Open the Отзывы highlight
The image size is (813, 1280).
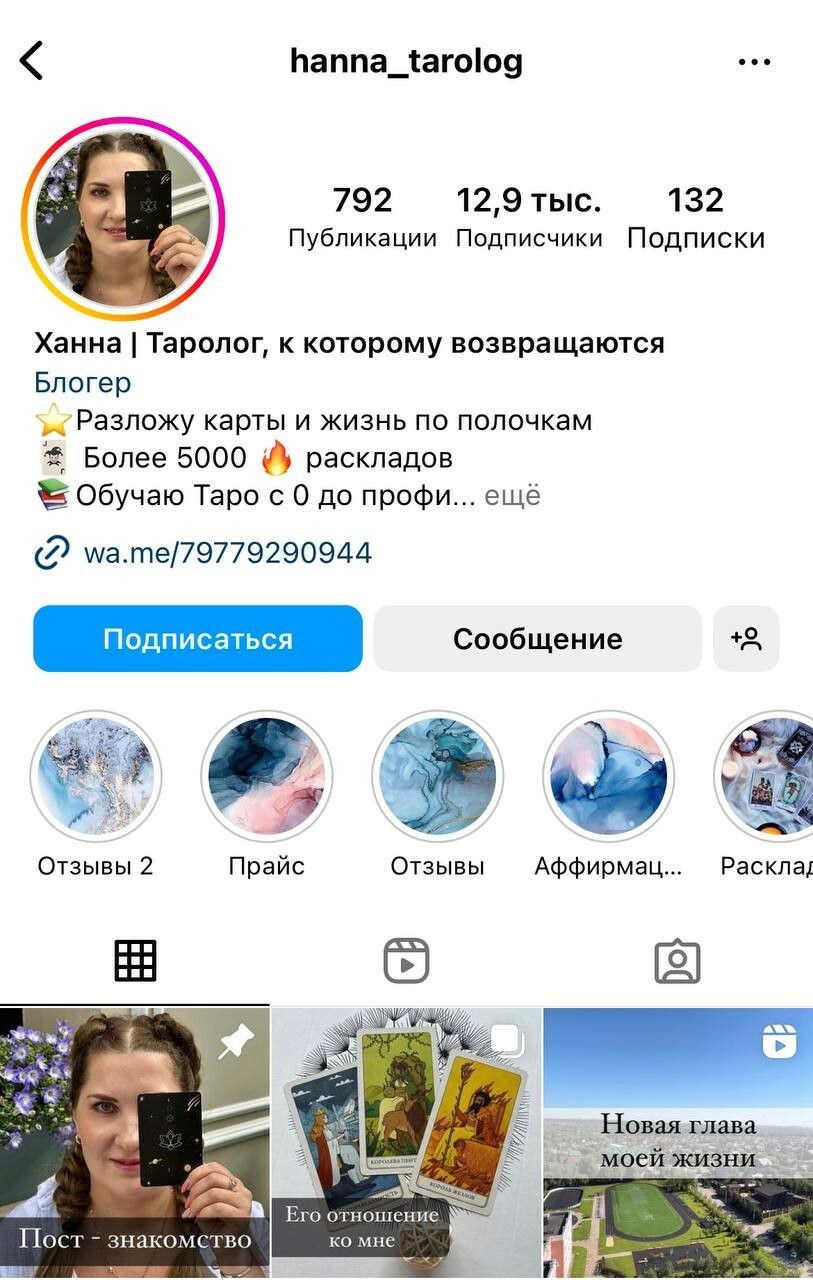coord(437,776)
